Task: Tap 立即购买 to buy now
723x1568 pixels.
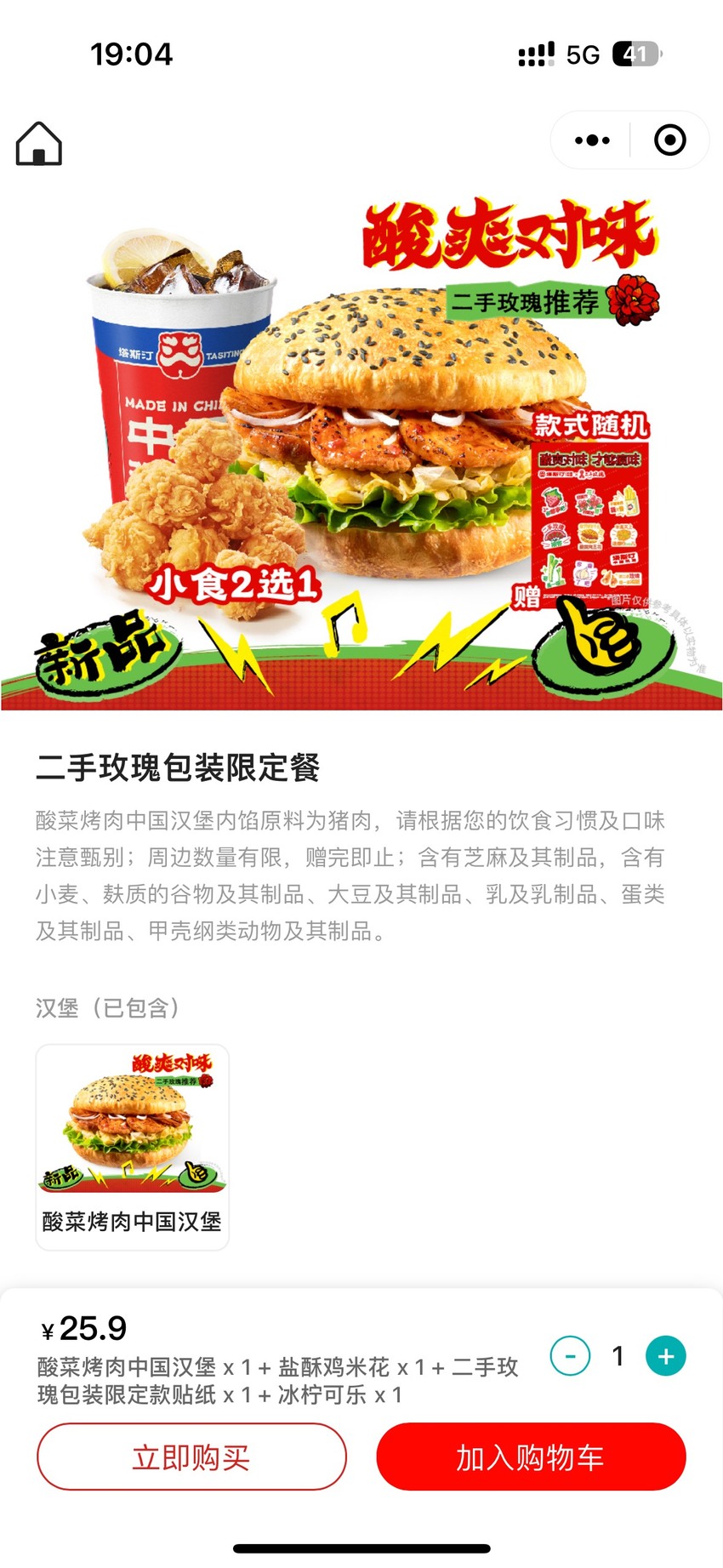Action: coord(191,1457)
